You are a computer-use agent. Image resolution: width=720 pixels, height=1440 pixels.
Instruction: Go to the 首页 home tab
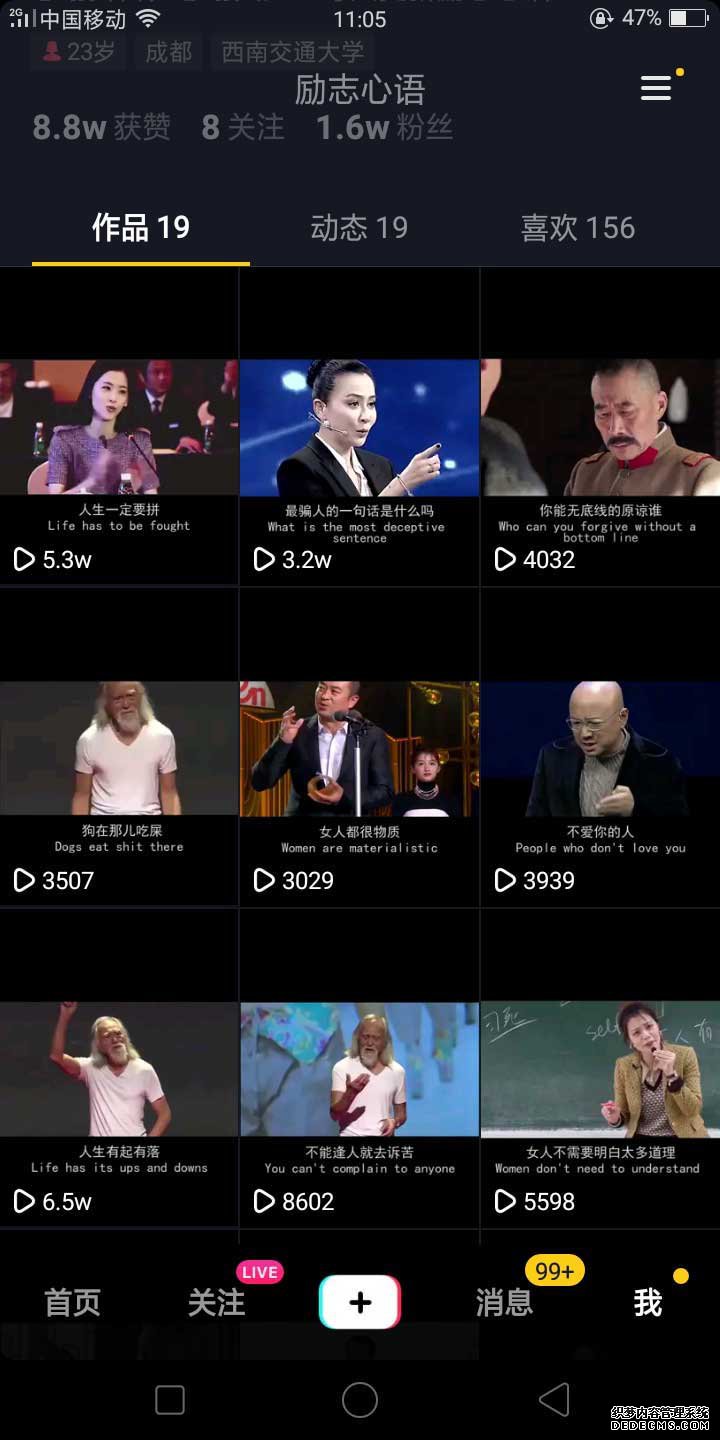click(73, 1303)
